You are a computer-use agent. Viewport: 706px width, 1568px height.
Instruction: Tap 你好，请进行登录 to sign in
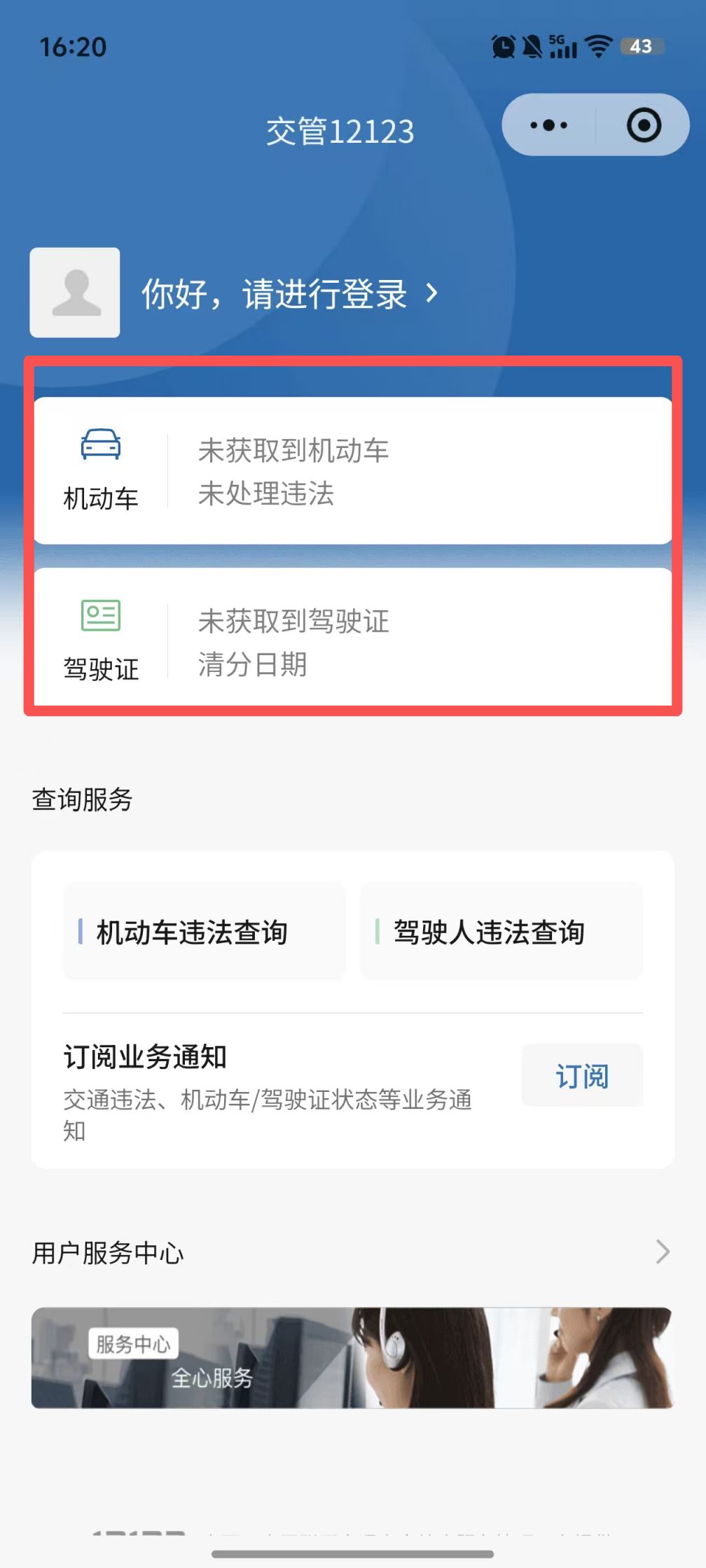[289, 294]
